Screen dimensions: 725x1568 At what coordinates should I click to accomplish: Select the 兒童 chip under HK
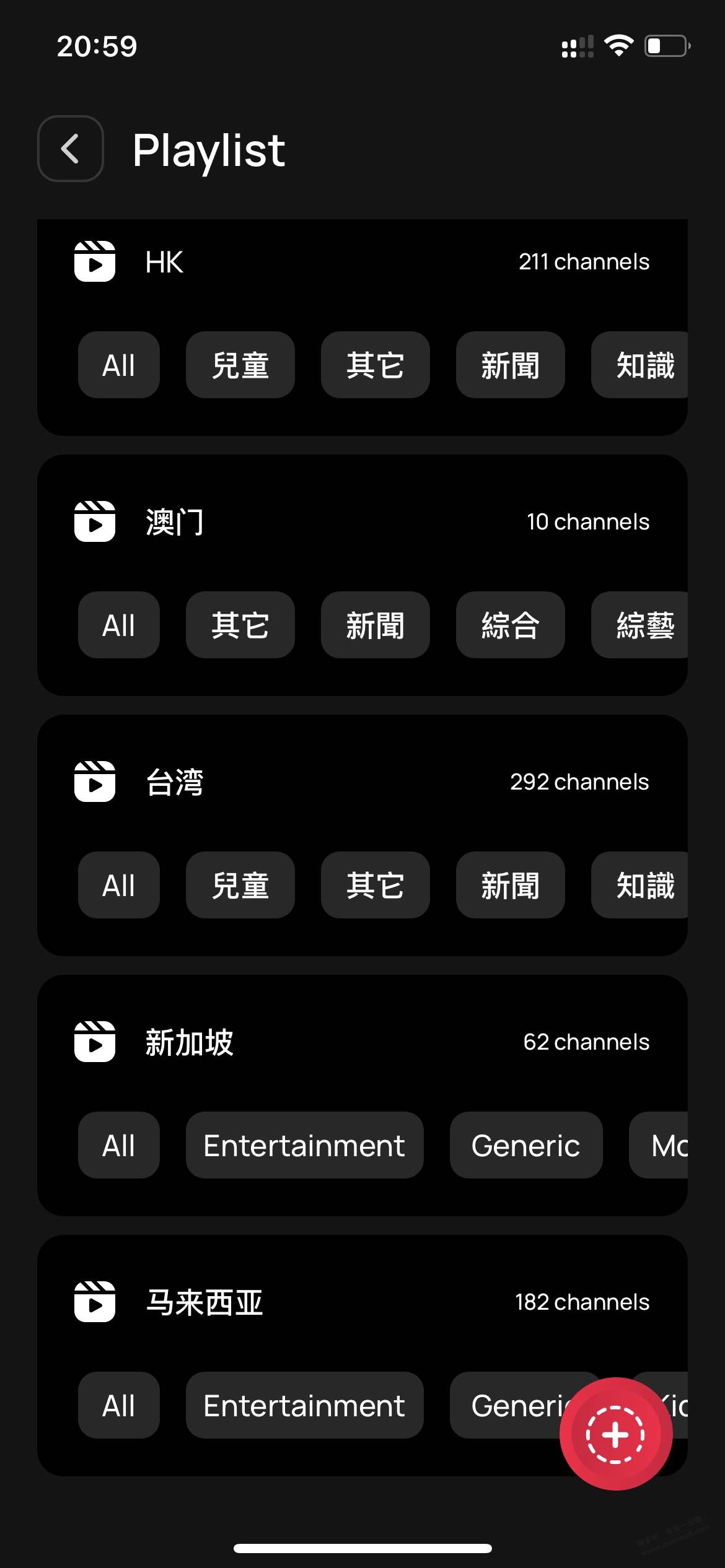coord(240,365)
